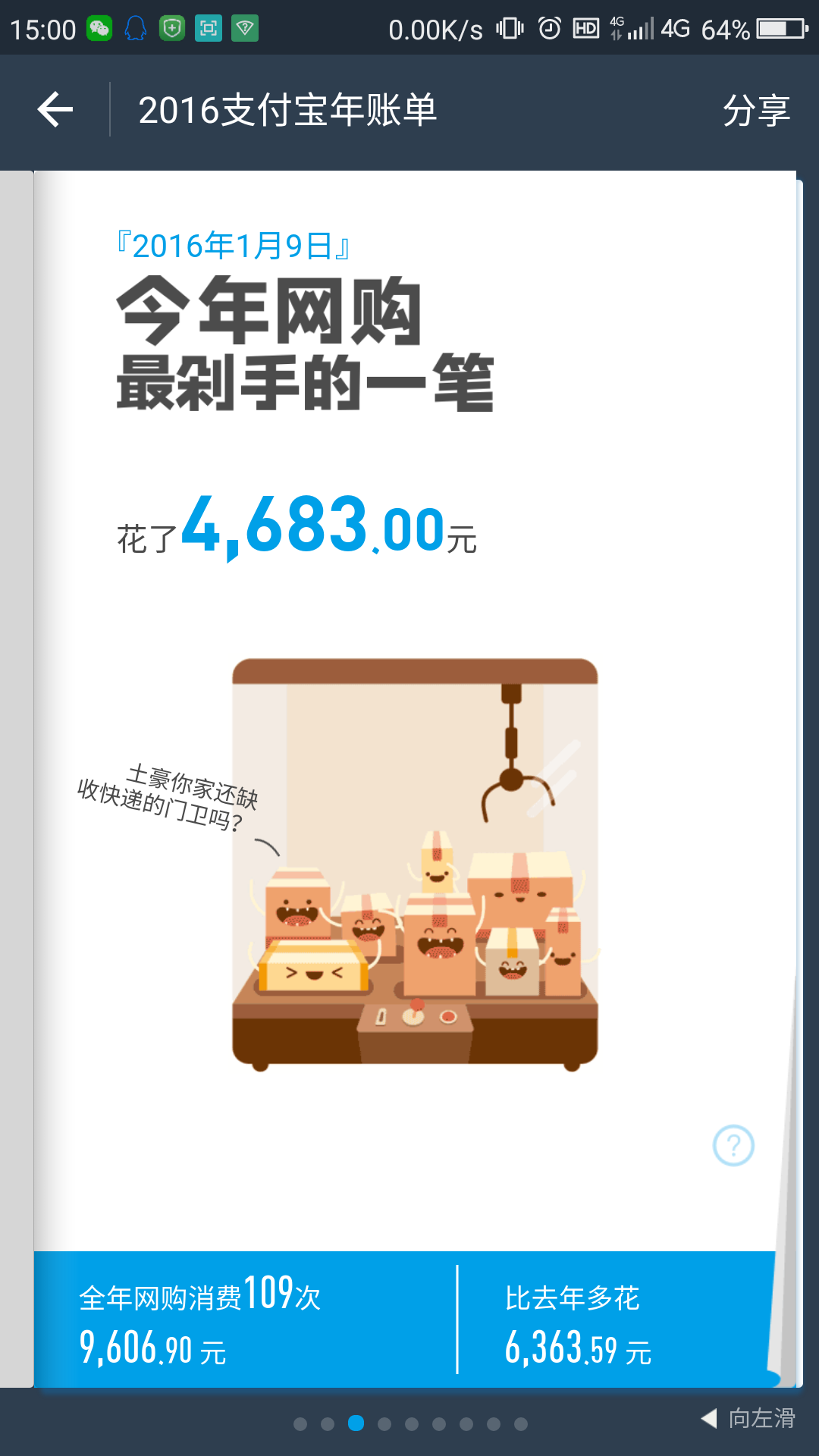
Task: Go back from the 2016 Alipay bill
Action: pos(55,110)
